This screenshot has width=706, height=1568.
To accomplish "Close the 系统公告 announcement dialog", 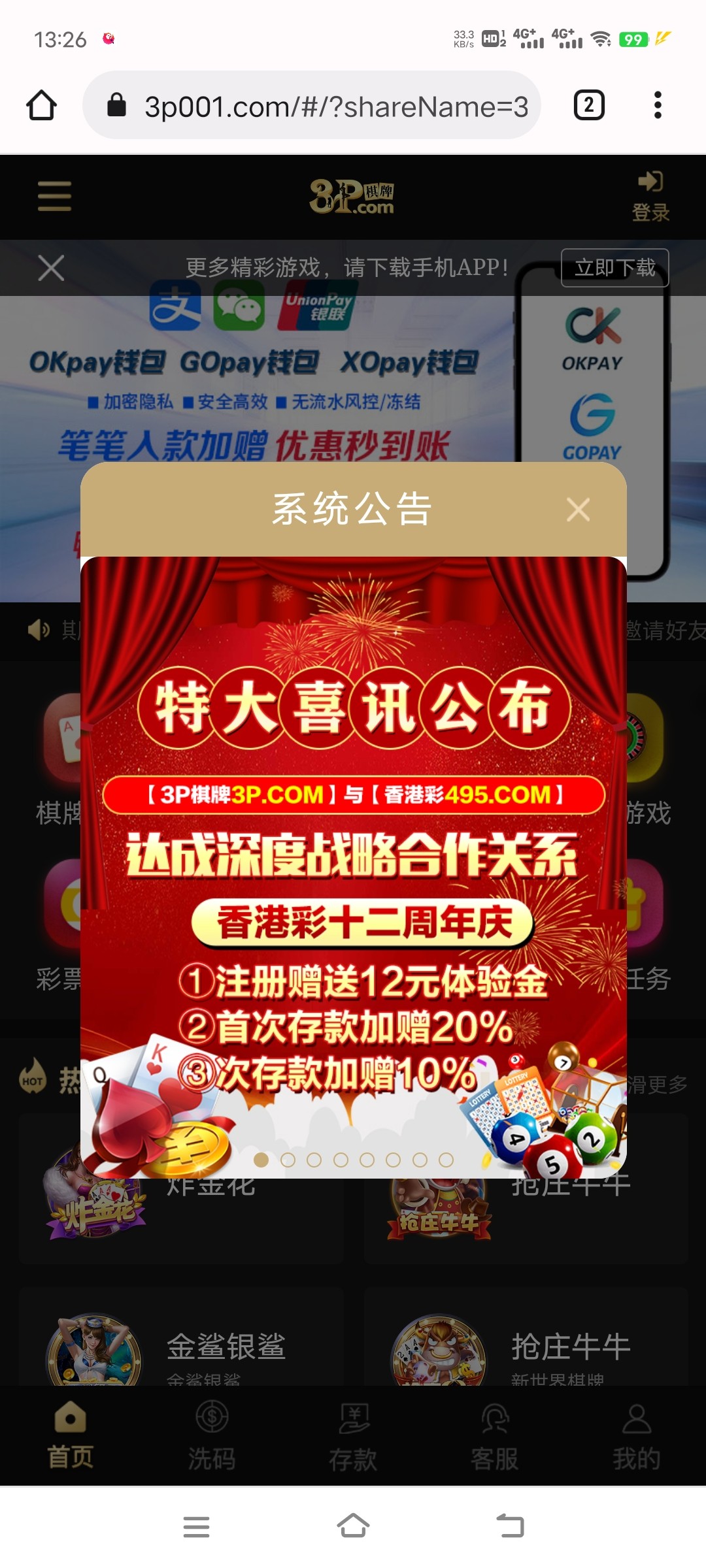I will [x=578, y=510].
